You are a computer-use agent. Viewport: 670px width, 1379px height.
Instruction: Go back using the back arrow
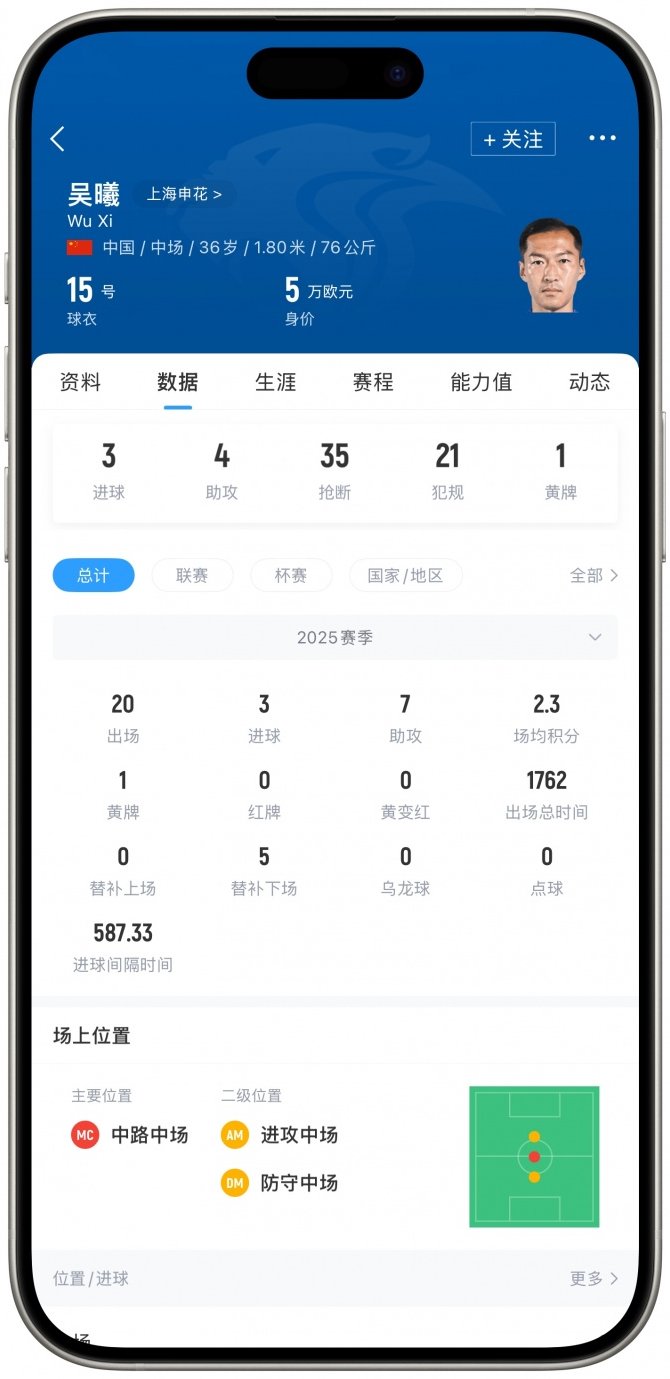point(58,139)
